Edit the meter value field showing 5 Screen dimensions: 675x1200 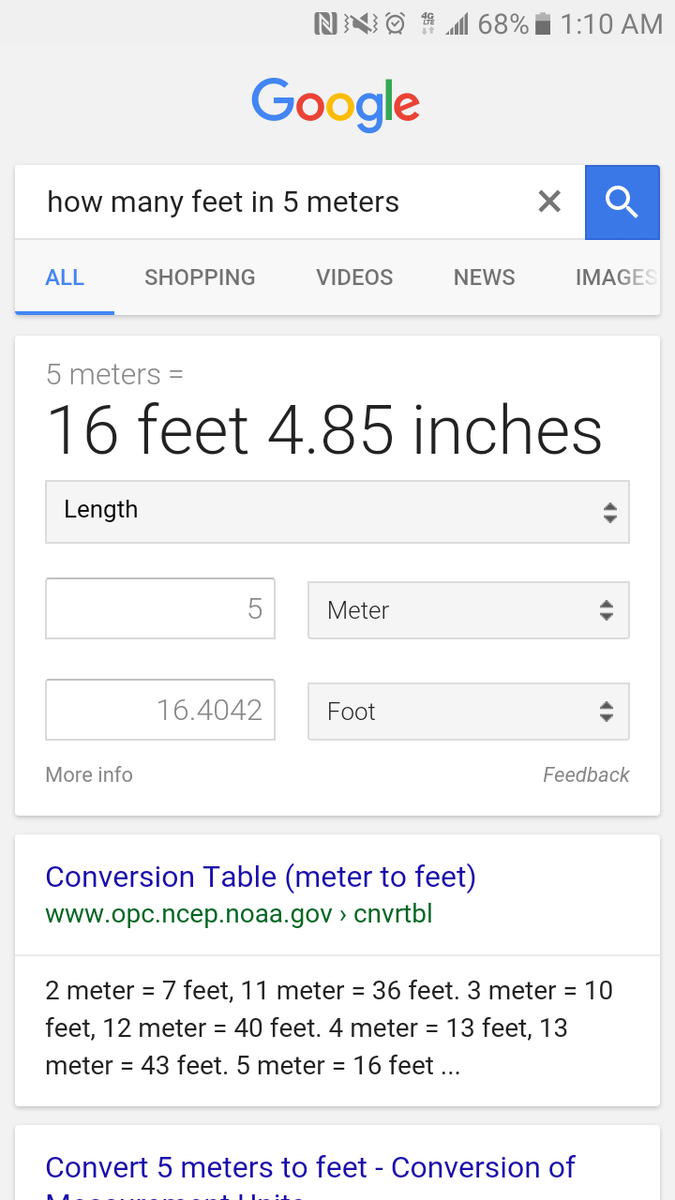tap(160, 609)
